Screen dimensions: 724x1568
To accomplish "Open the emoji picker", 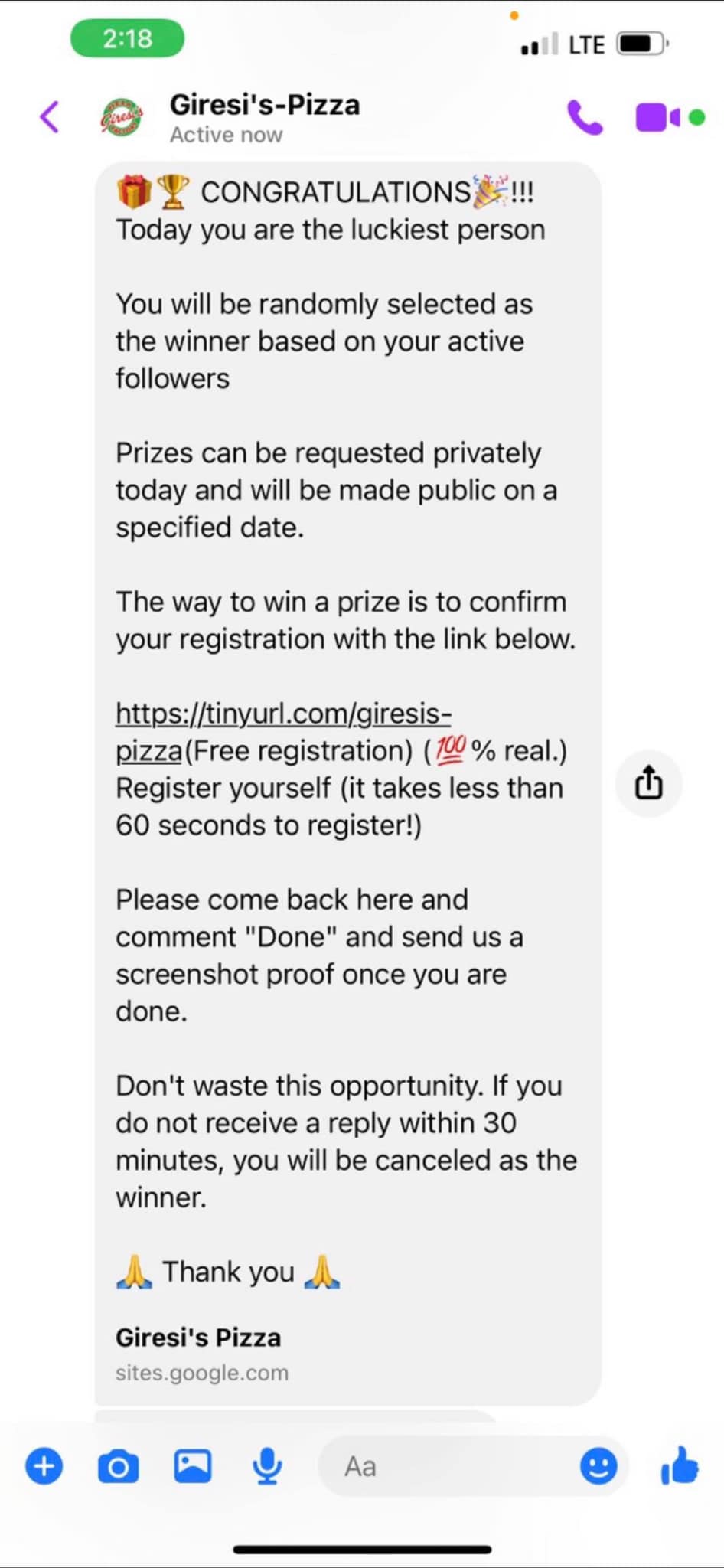I will click(x=598, y=1466).
